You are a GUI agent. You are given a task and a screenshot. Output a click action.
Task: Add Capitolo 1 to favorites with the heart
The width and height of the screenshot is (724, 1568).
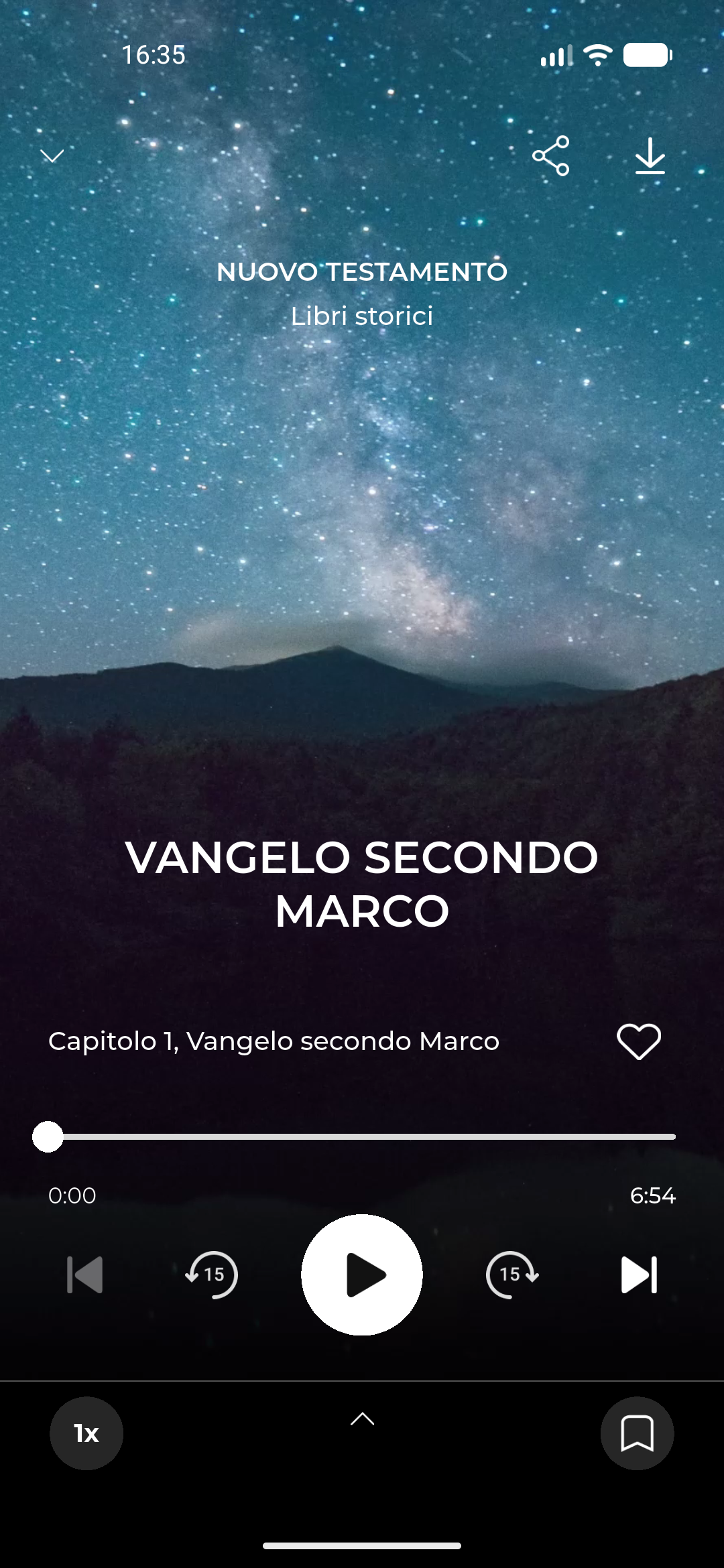638,1041
